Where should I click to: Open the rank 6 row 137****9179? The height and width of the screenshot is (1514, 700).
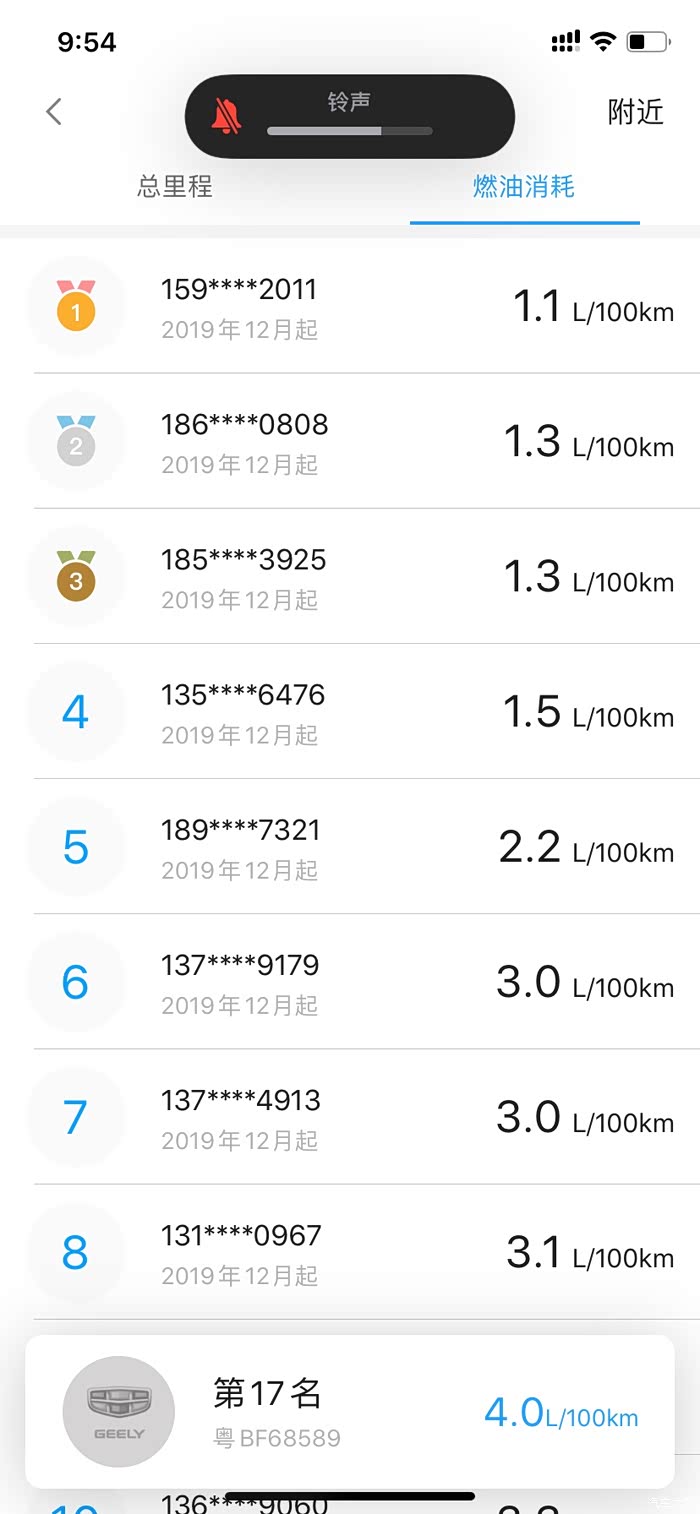pyautogui.click(x=350, y=982)
